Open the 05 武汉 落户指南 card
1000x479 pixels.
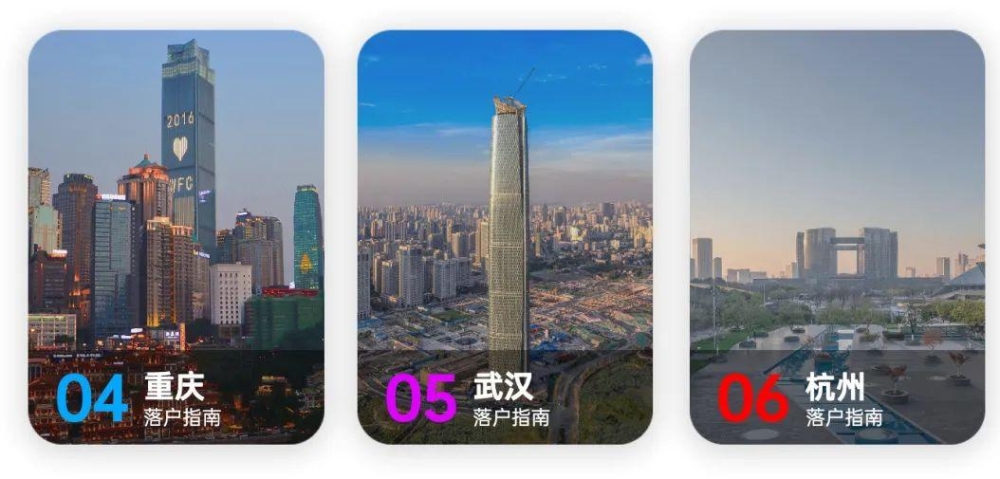[505, 237]
